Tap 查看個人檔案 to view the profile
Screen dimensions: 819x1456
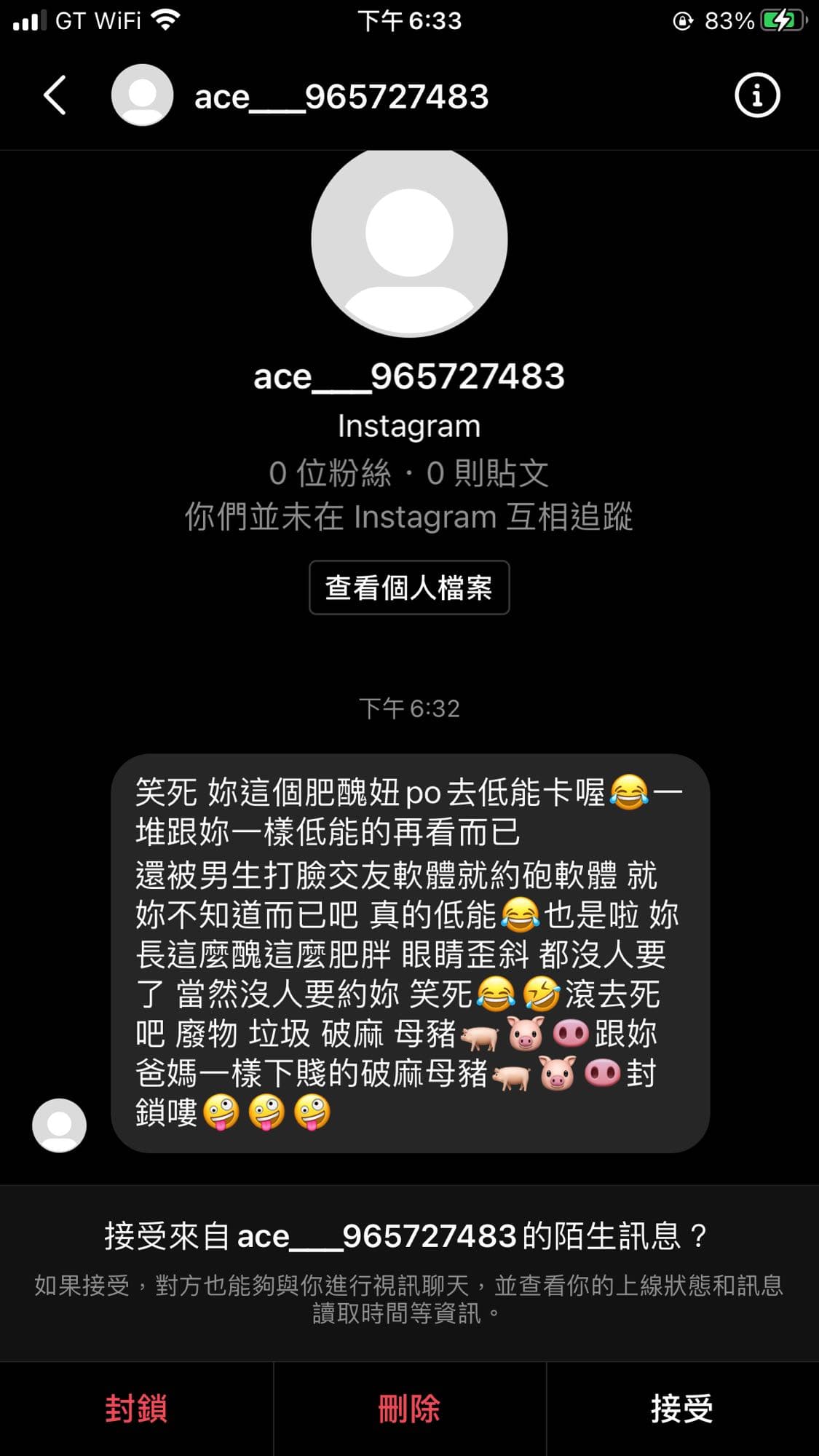pyautogui.click(x=409, y=587)
